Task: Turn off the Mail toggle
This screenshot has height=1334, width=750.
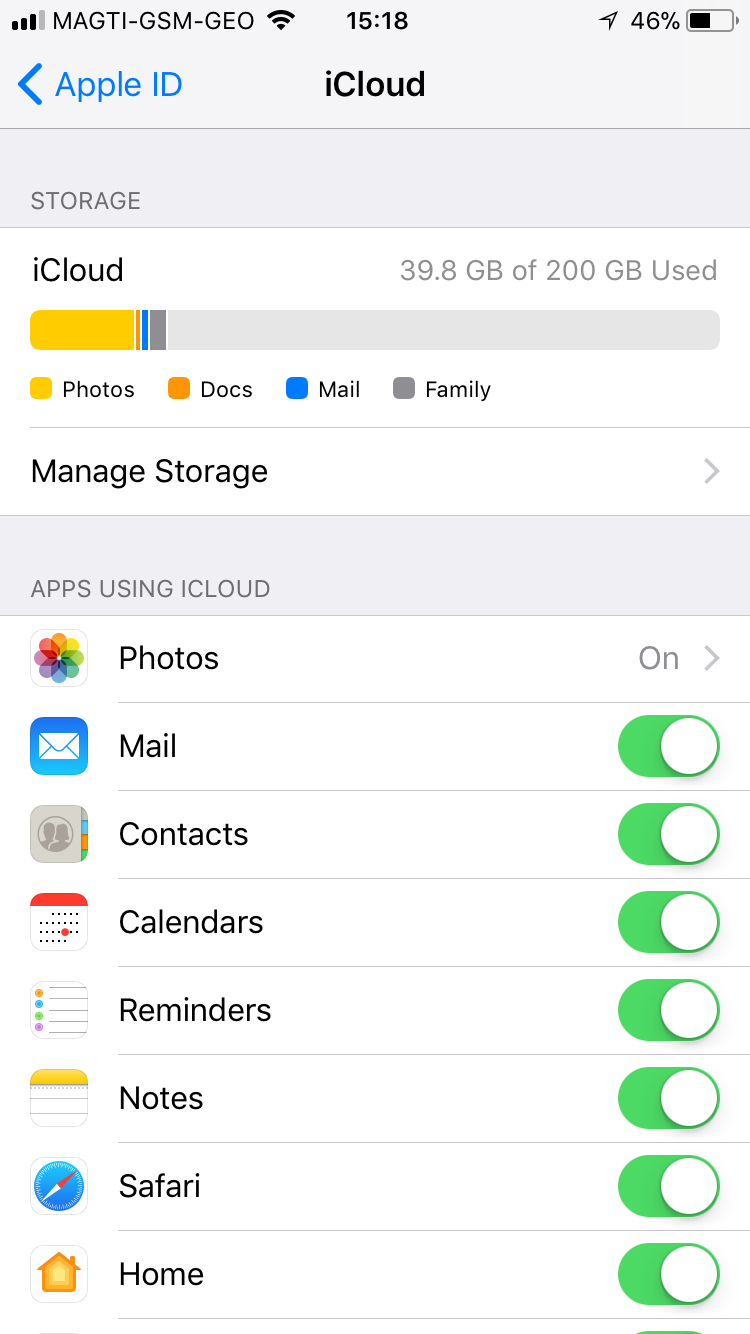Action: tap(668, 746)
